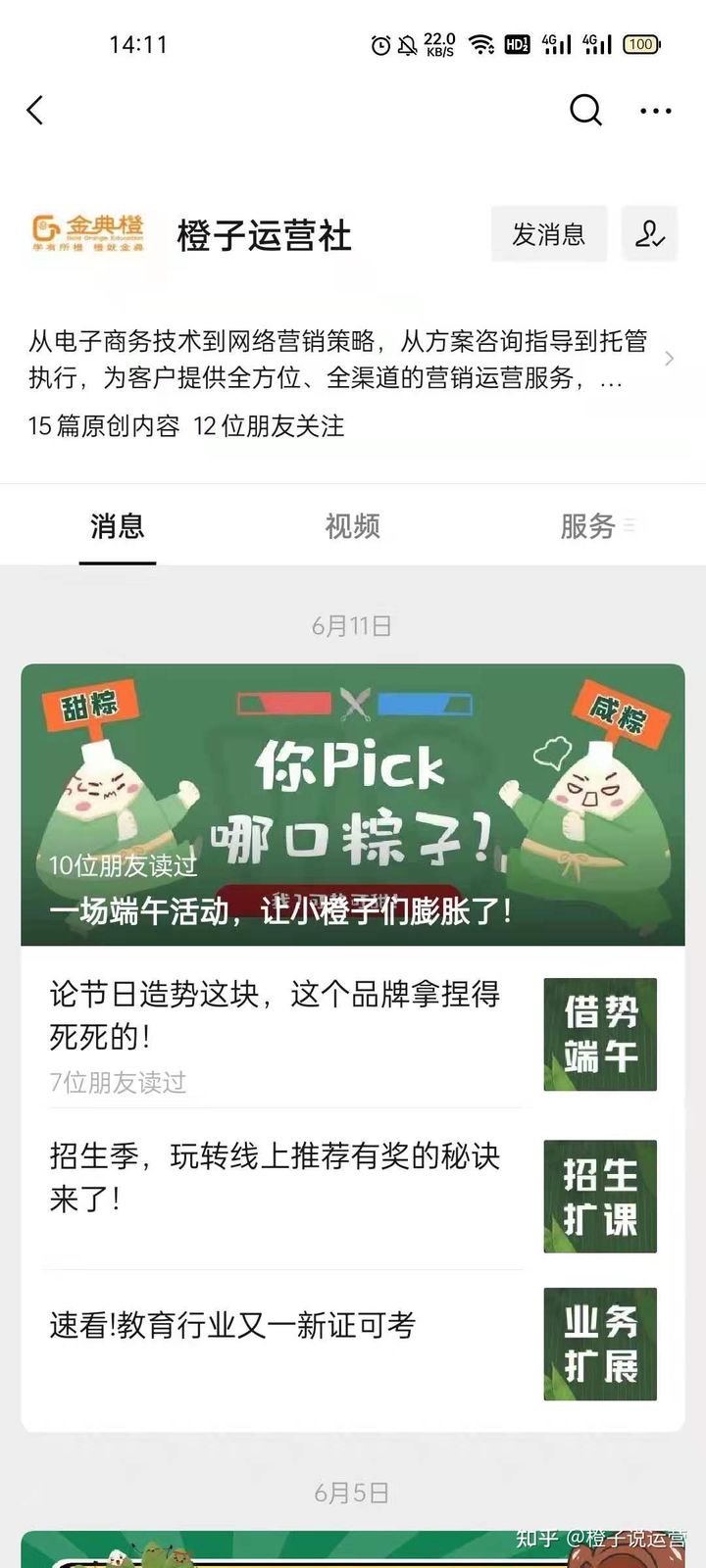This screenshot has width=706, height=1568.
Task: Switch to the 视频 tab
Action: pyautogui.click(x=351, y=526)
